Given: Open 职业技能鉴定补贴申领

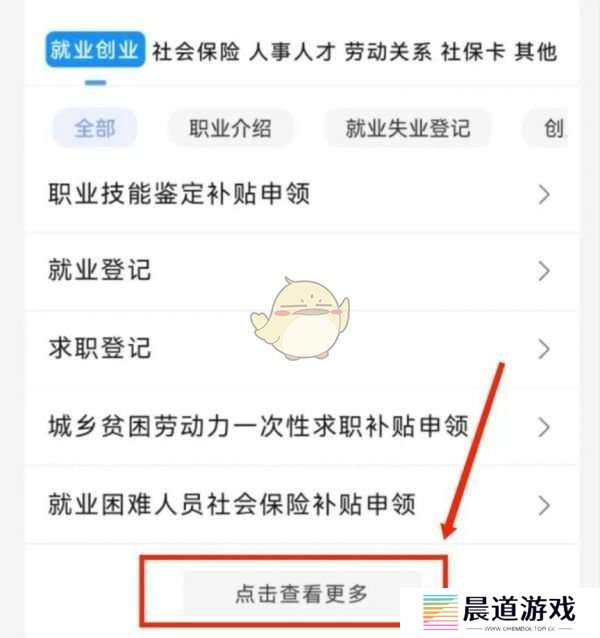Looking at the screenshot, I should (x=300, y=194).
